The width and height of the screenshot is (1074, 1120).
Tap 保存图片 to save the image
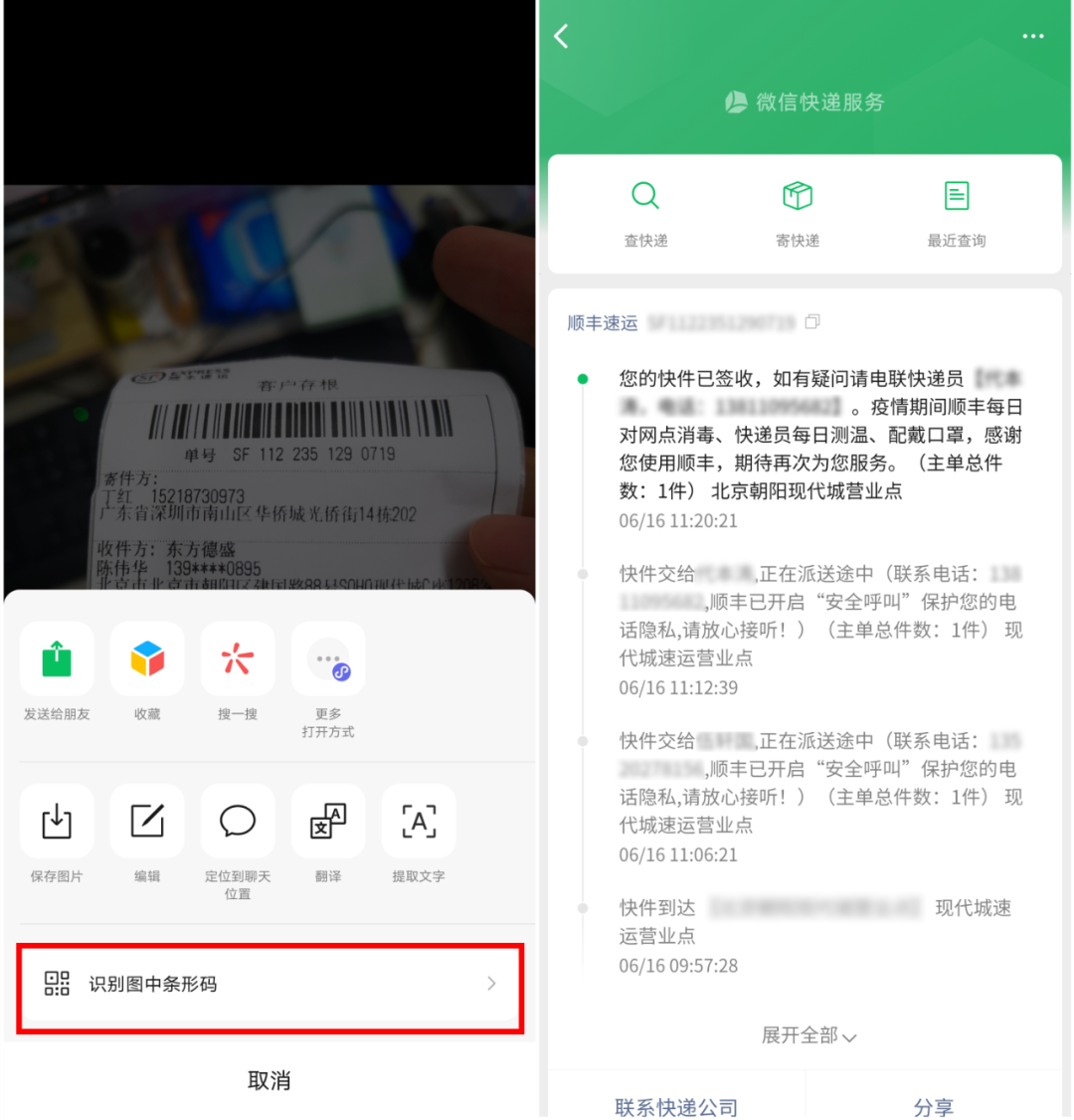(x=57, y=823)
